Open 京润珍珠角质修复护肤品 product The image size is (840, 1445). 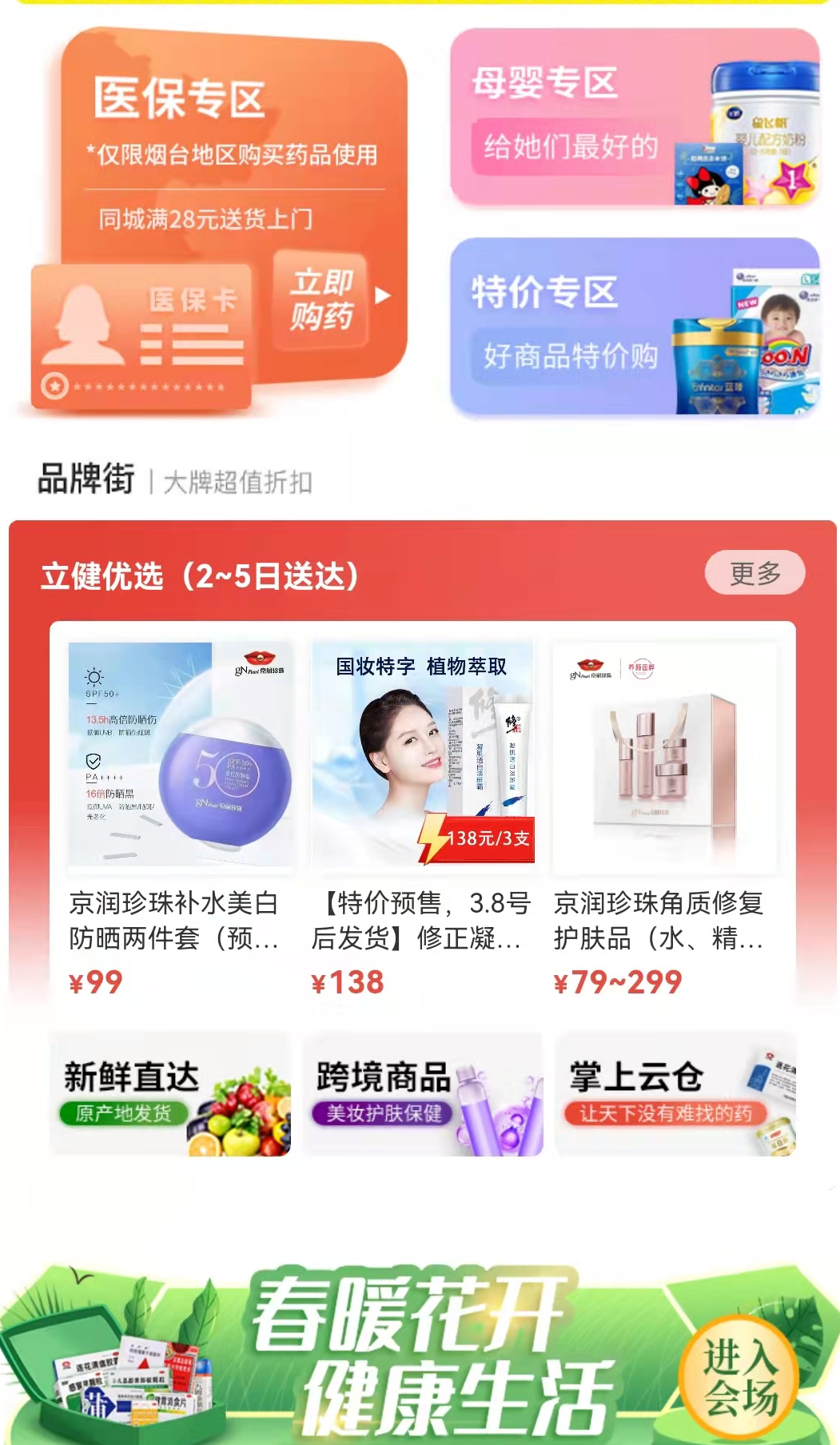tap(664, 816)
